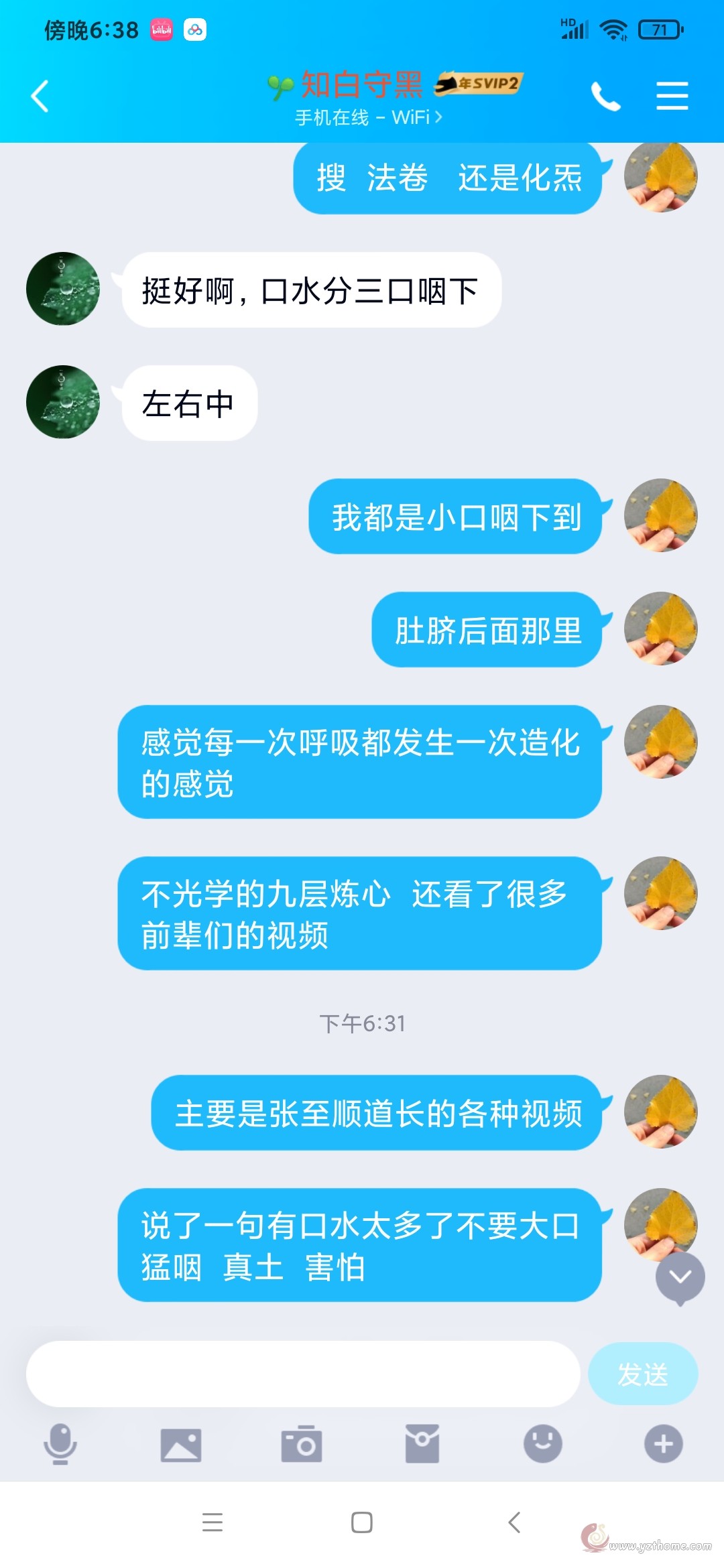Go back from the 知白守黑 chat
The height and width of the screenshot is (1568, 724).
point(40,96)
